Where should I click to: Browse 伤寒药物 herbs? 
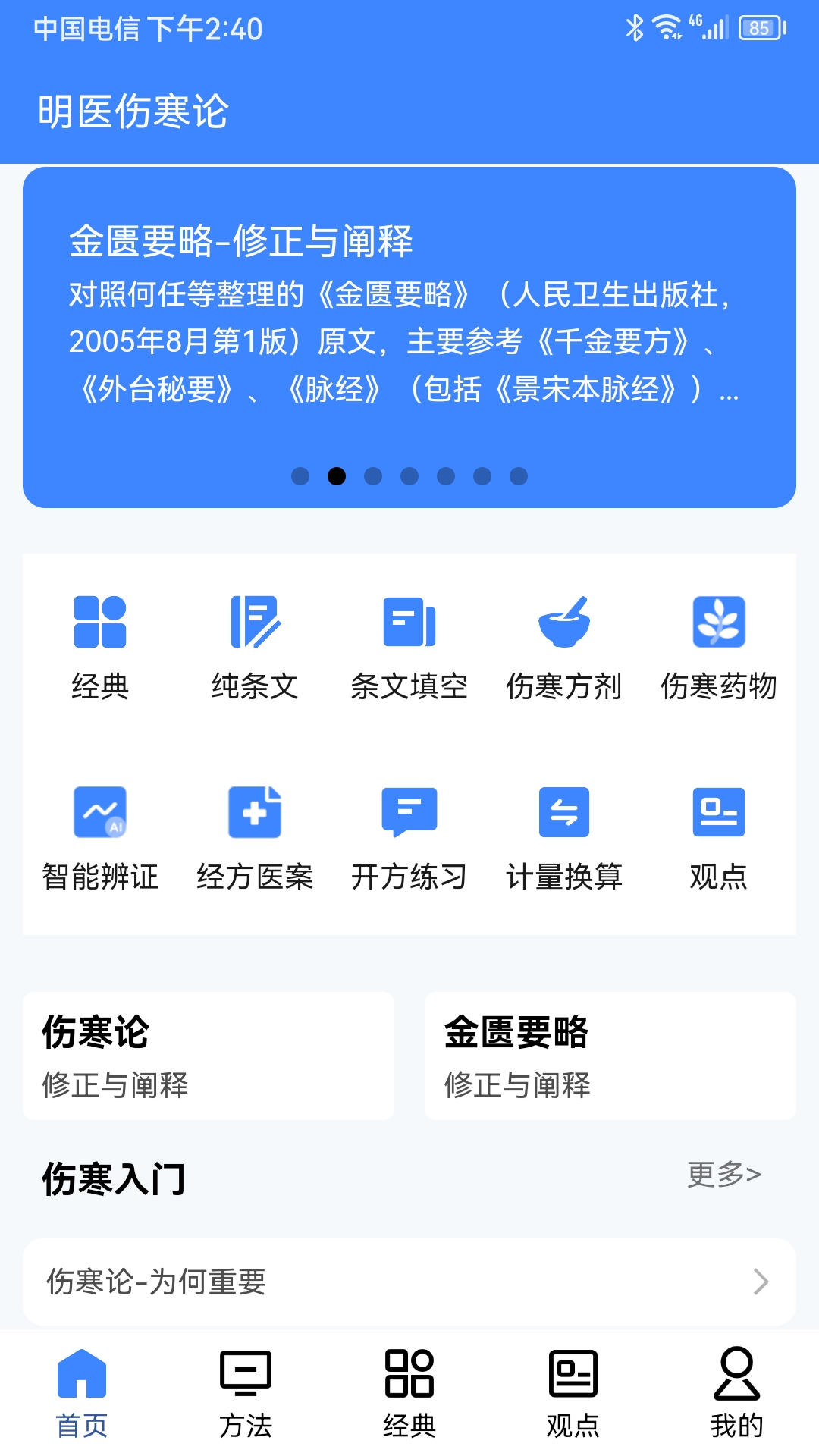719,646
